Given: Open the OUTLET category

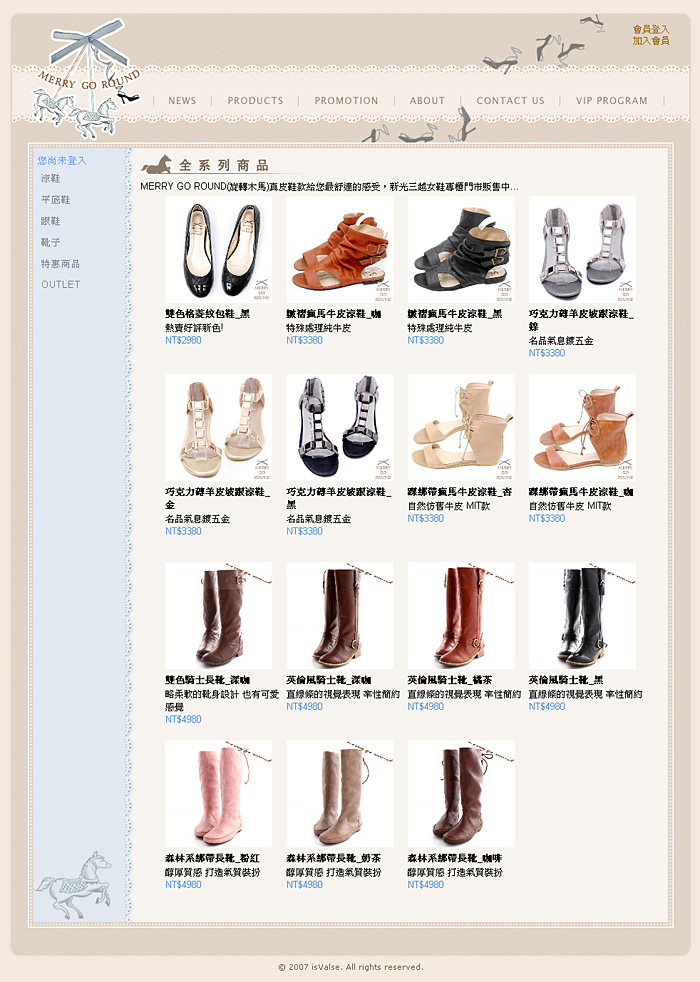Looking at the screenshot, I should (x=60, y=285).
